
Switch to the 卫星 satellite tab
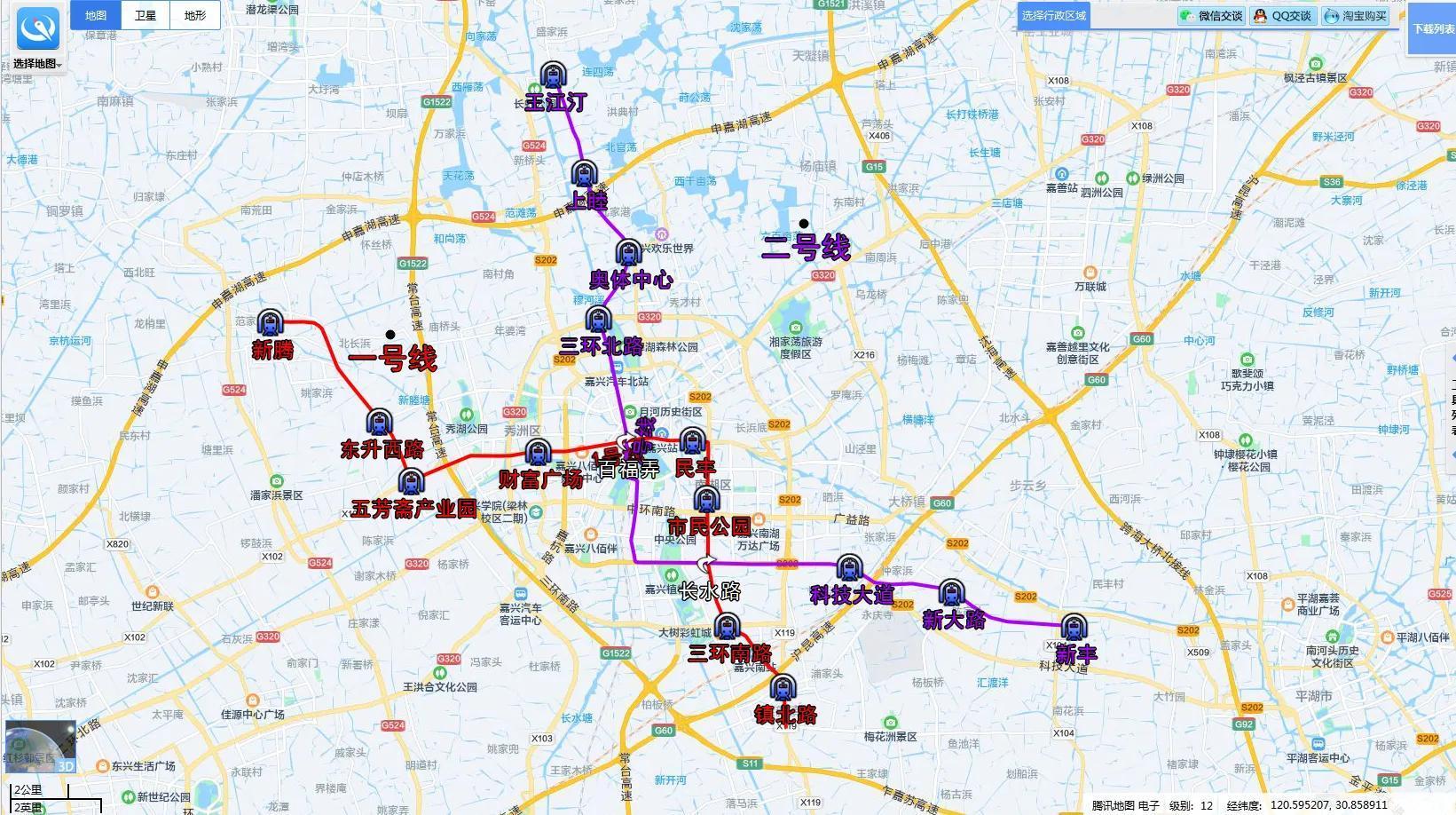(x=145, y=15)
